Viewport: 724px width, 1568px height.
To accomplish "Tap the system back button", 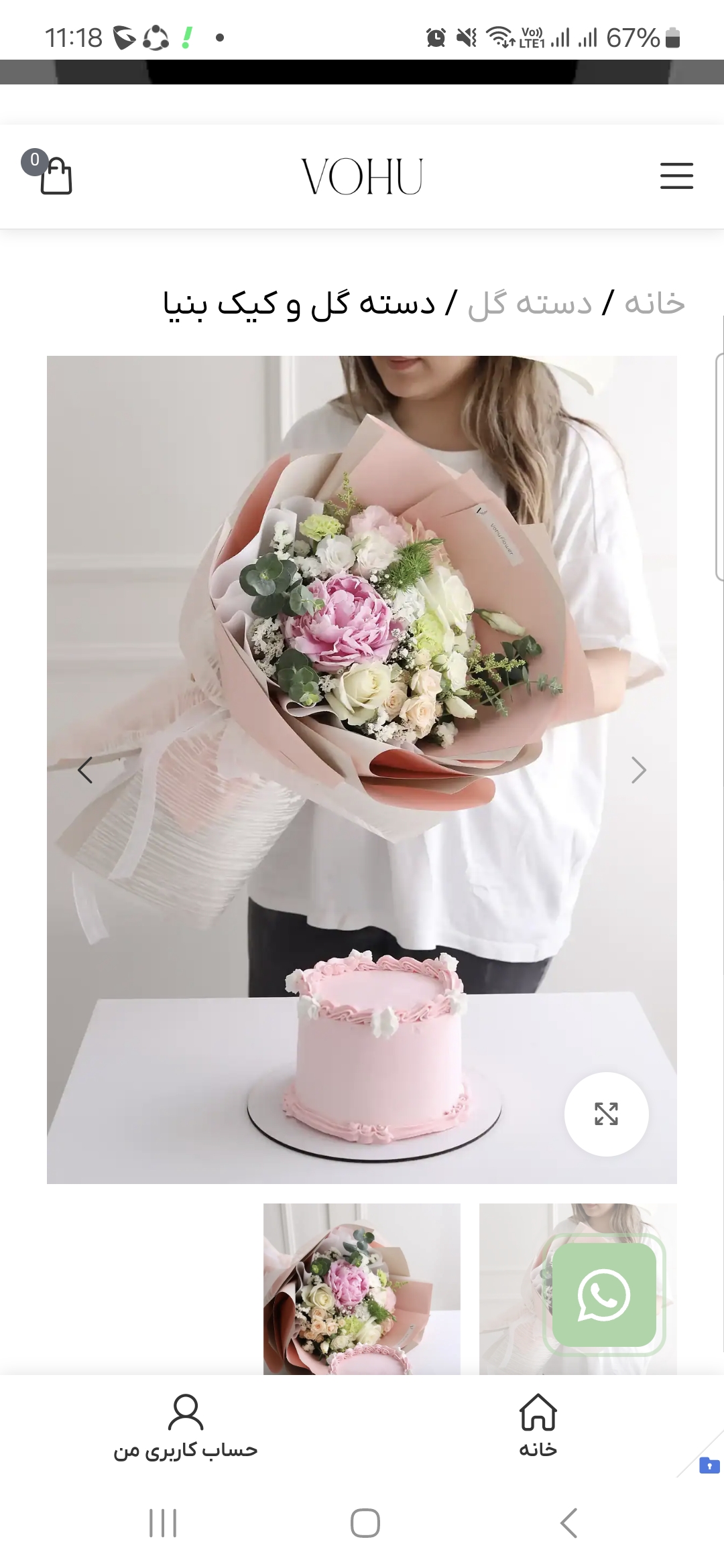I will click(568, 1523).
